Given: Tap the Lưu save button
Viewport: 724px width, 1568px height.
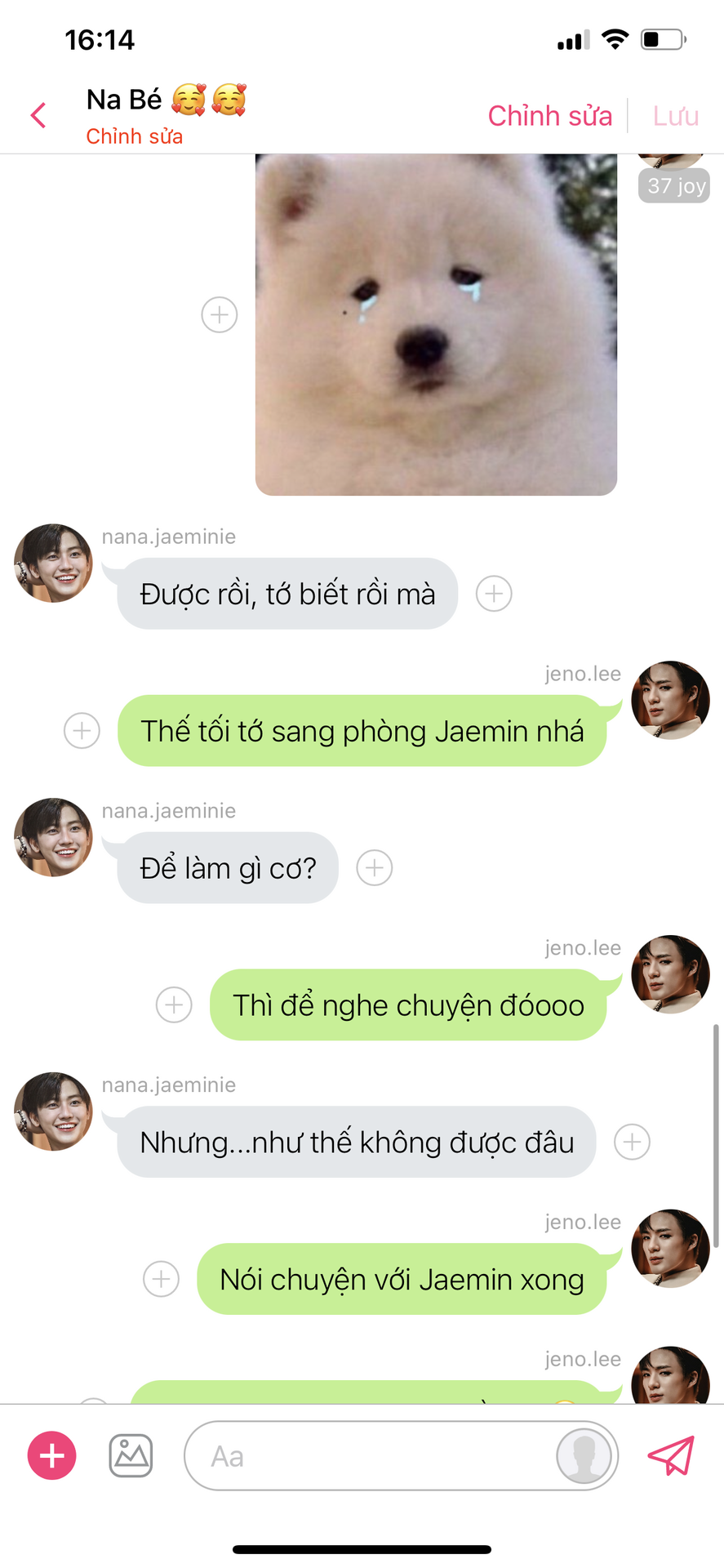Looking at the screenshot, I should pos(675,116).
